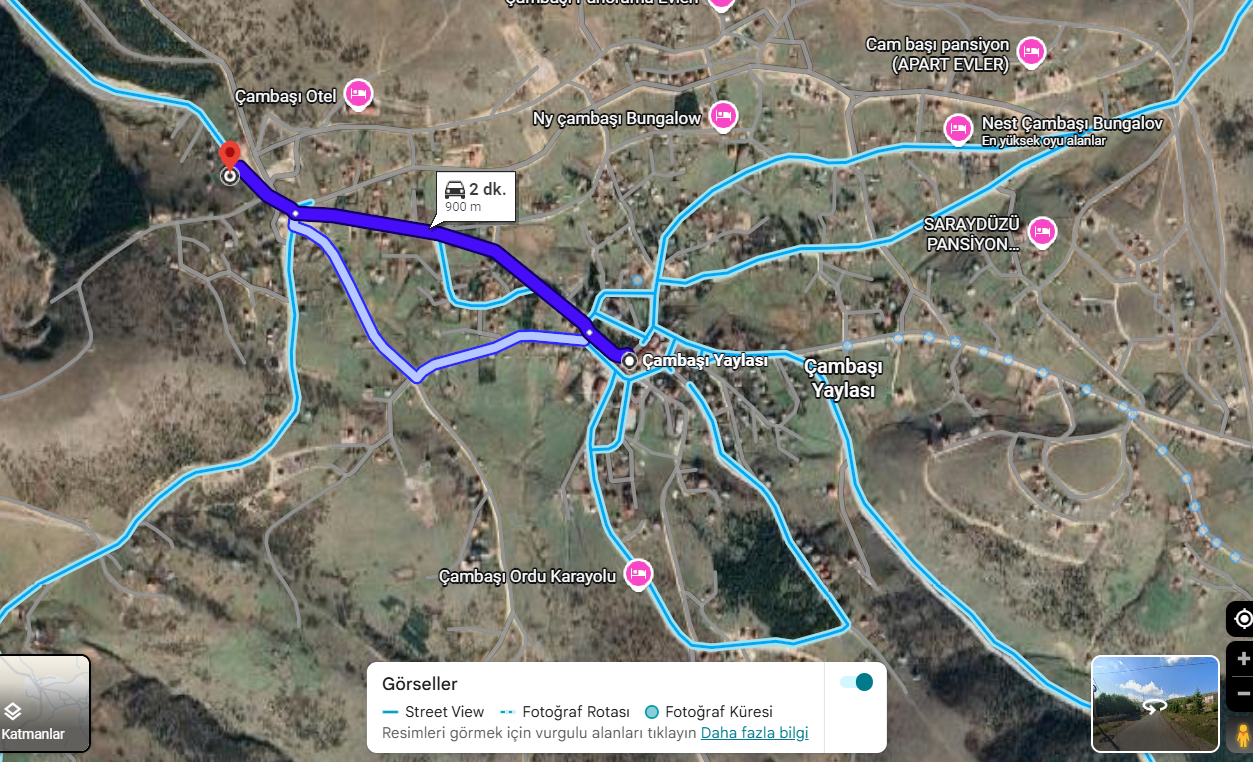Viewport: 1253px width, 762px height.
Task: Open the Daha fazla bilgi link
Action: click(x=754, y=733)
